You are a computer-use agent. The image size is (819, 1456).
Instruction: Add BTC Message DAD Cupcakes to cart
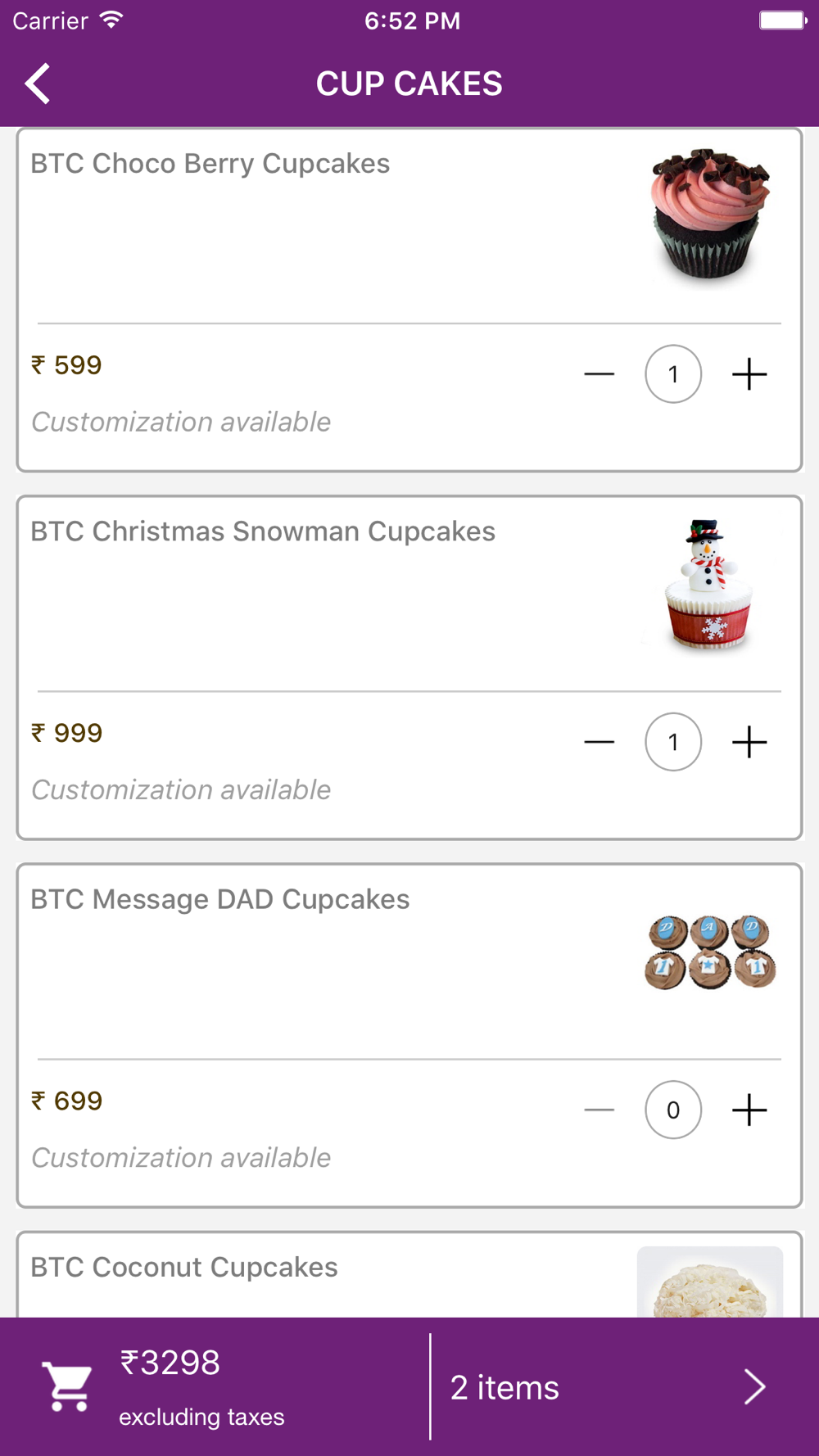[x=749, y=1110]
